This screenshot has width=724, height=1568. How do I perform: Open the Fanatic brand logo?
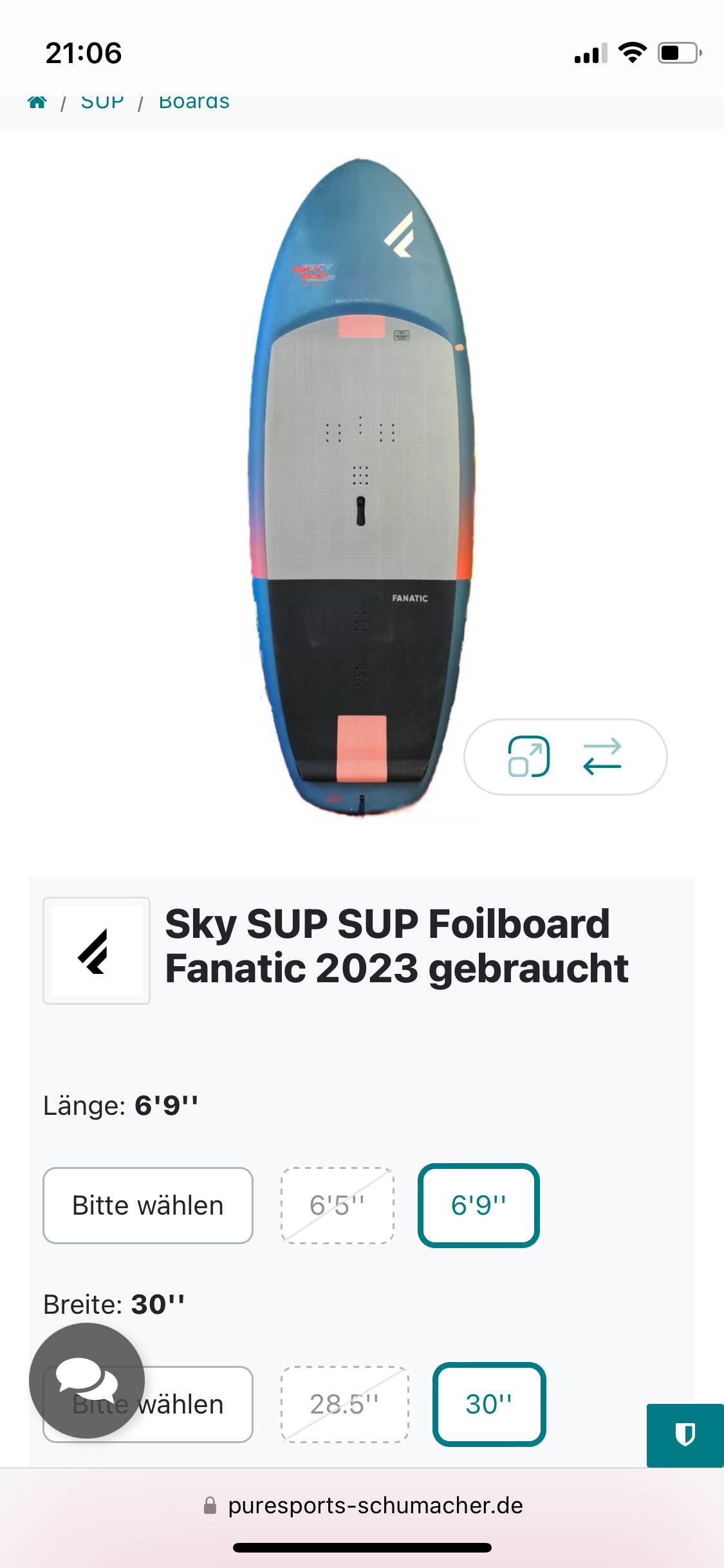point(97,950)
